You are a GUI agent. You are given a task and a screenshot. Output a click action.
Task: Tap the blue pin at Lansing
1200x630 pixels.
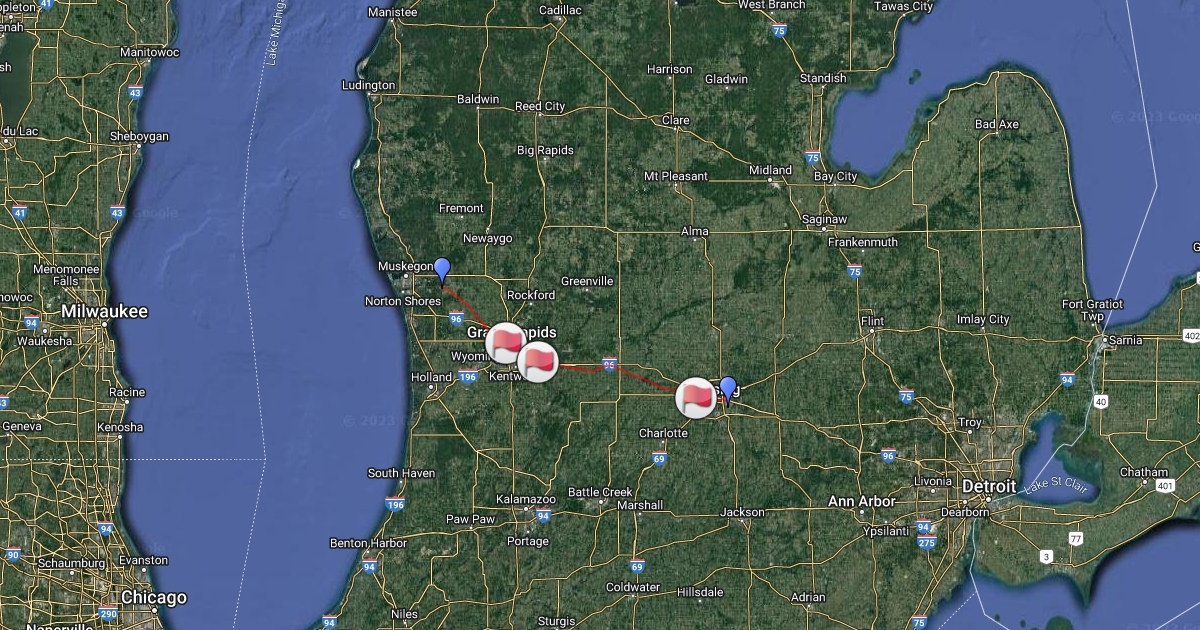pos(728,388)
